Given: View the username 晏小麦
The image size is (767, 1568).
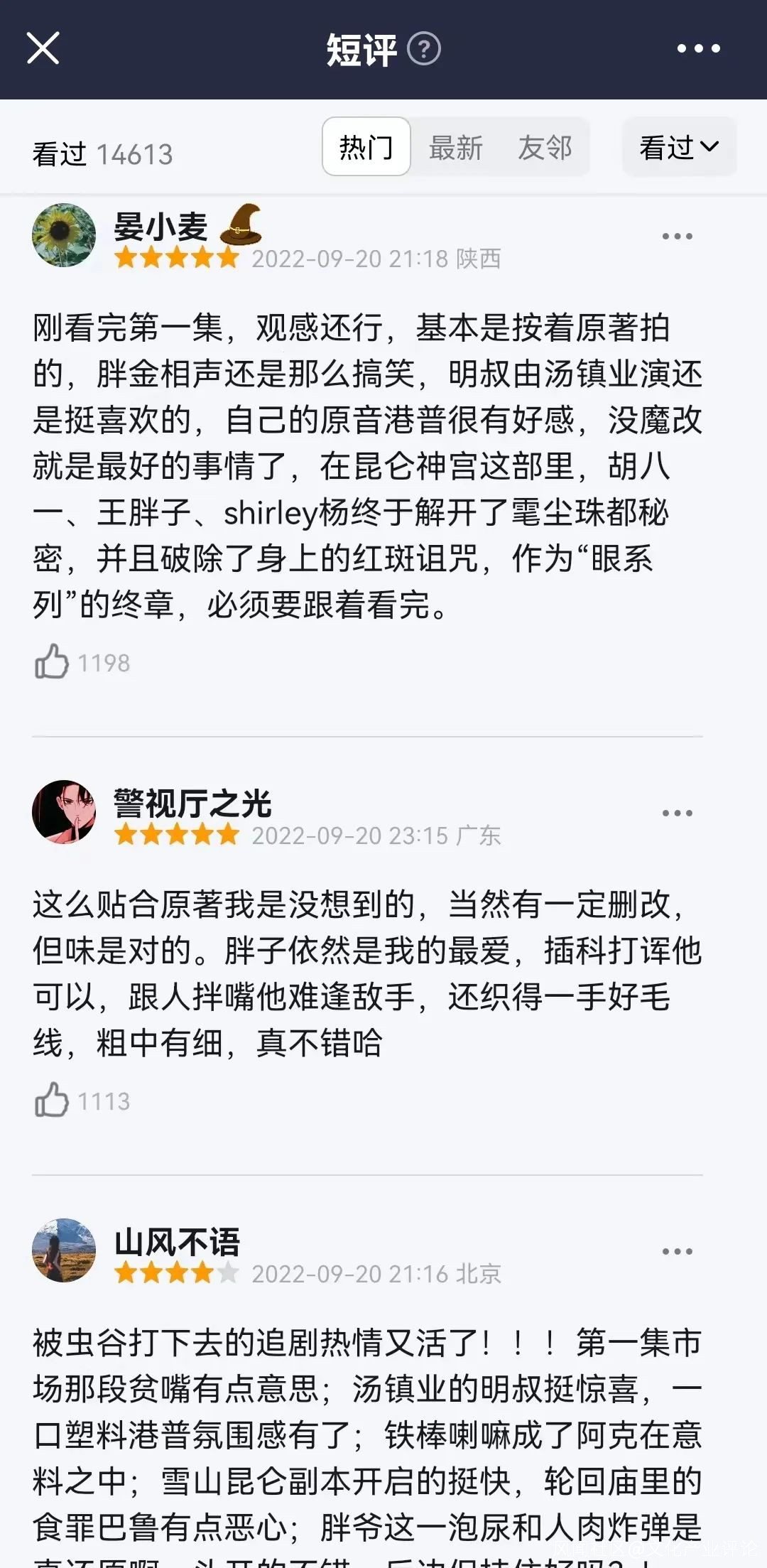Looking at the screenshot, I should click(161, 227).
